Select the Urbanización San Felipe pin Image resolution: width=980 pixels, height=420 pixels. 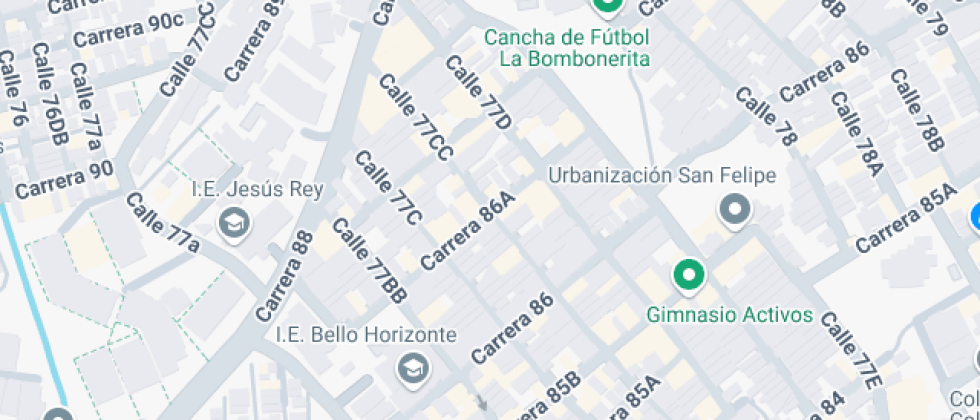[x=736, y=211]
